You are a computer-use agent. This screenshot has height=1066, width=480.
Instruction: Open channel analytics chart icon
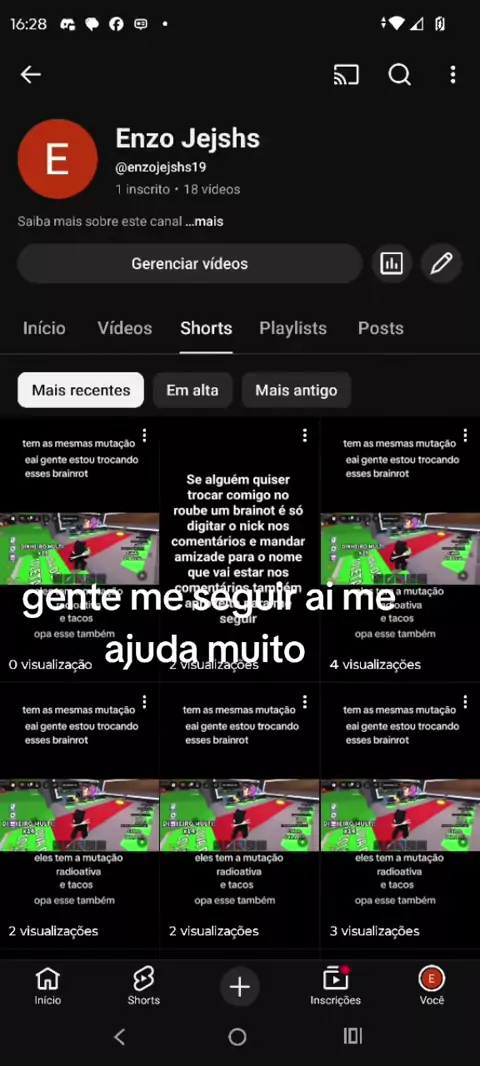pos(392,263)
